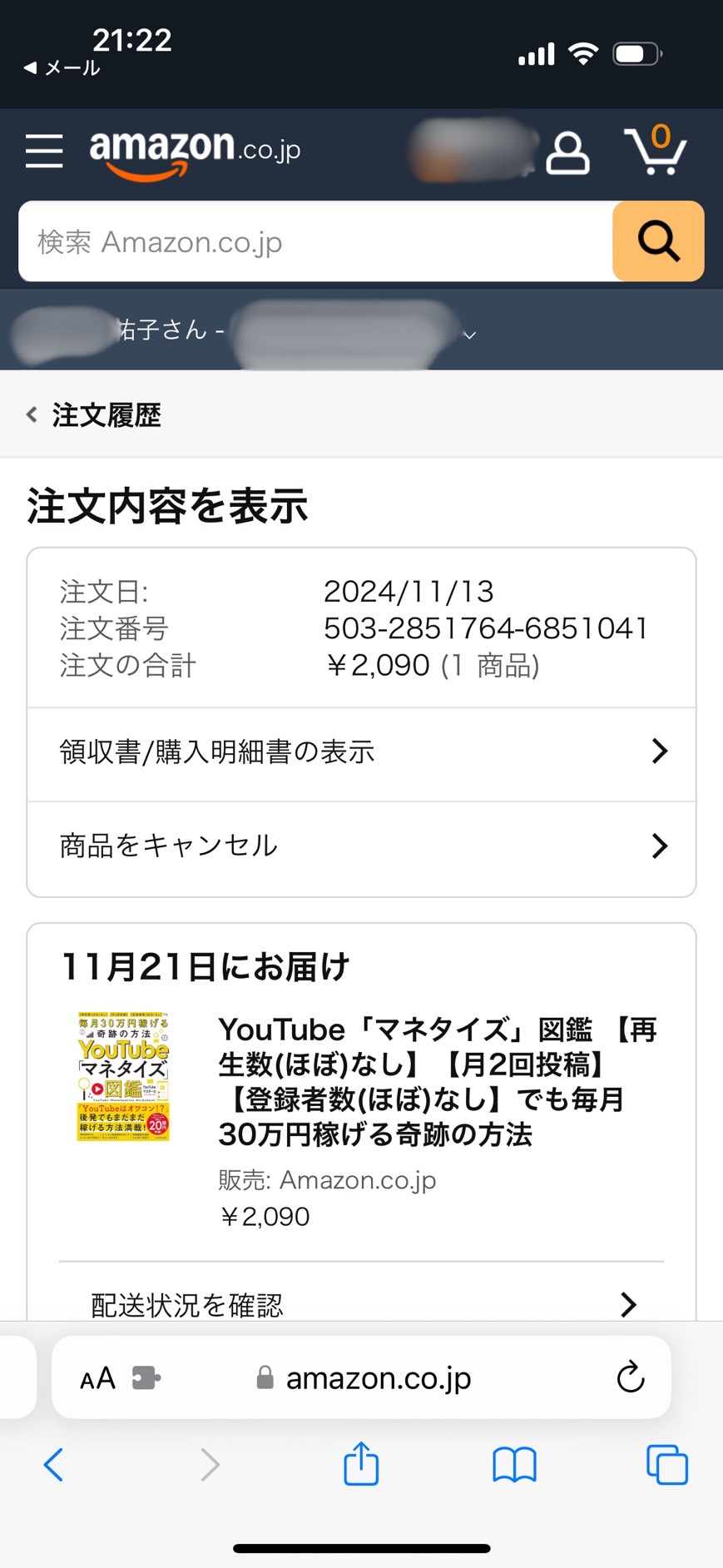
Task: Open the shopping cart
Action: 656,150
